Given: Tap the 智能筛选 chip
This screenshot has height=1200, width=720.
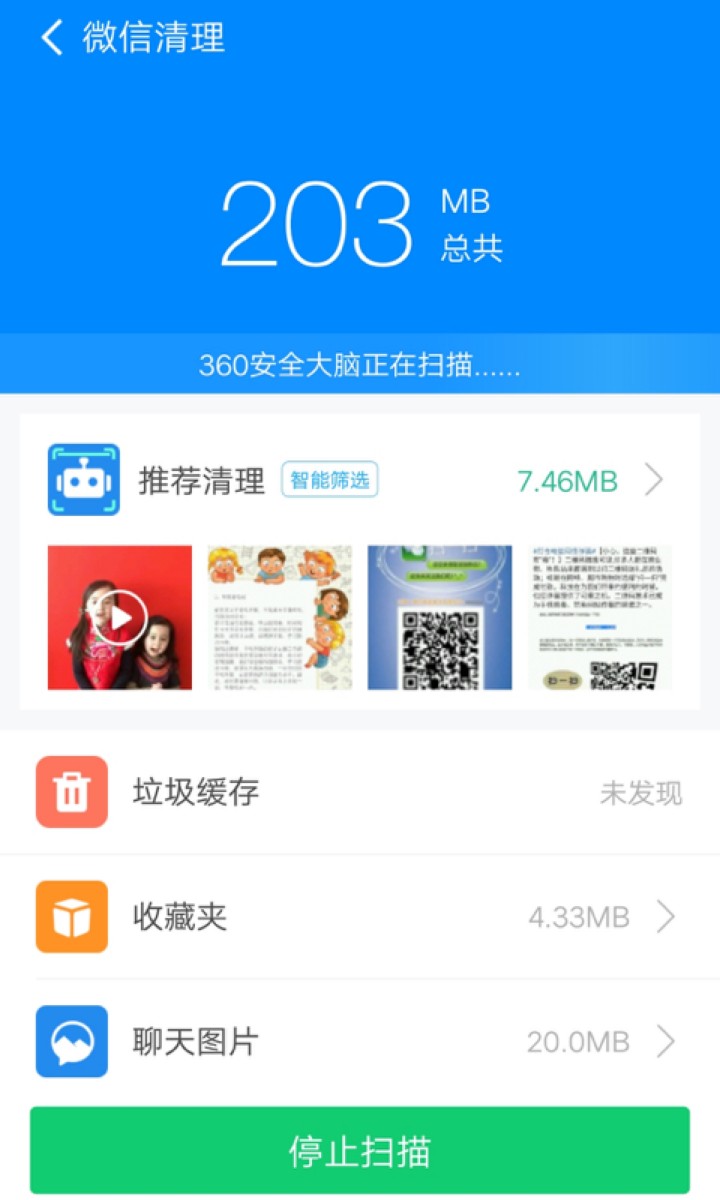Looking at the screenshot, I should click(x=329, y=481).
